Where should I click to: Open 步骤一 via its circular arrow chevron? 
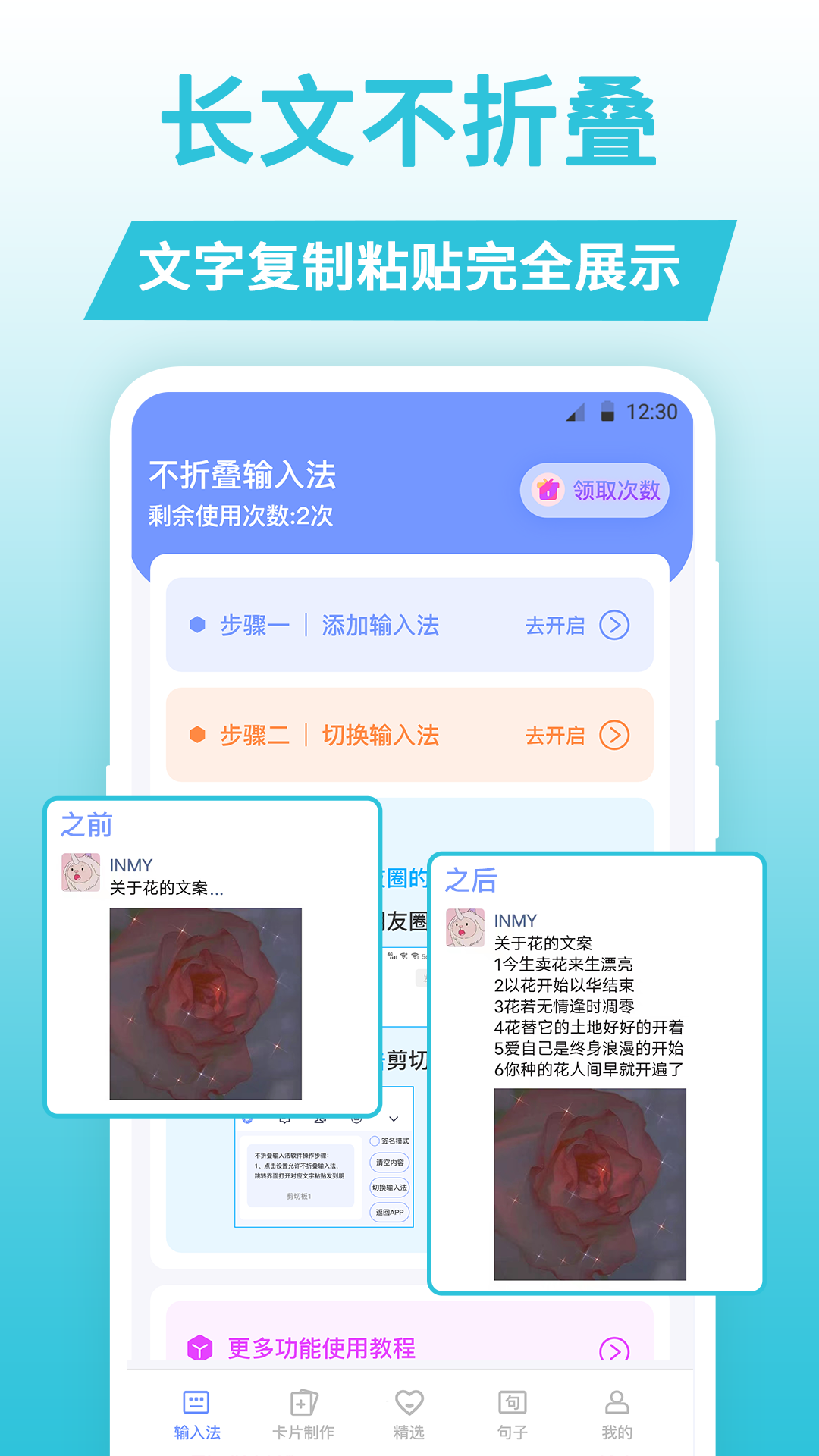[x=616, y=626]
